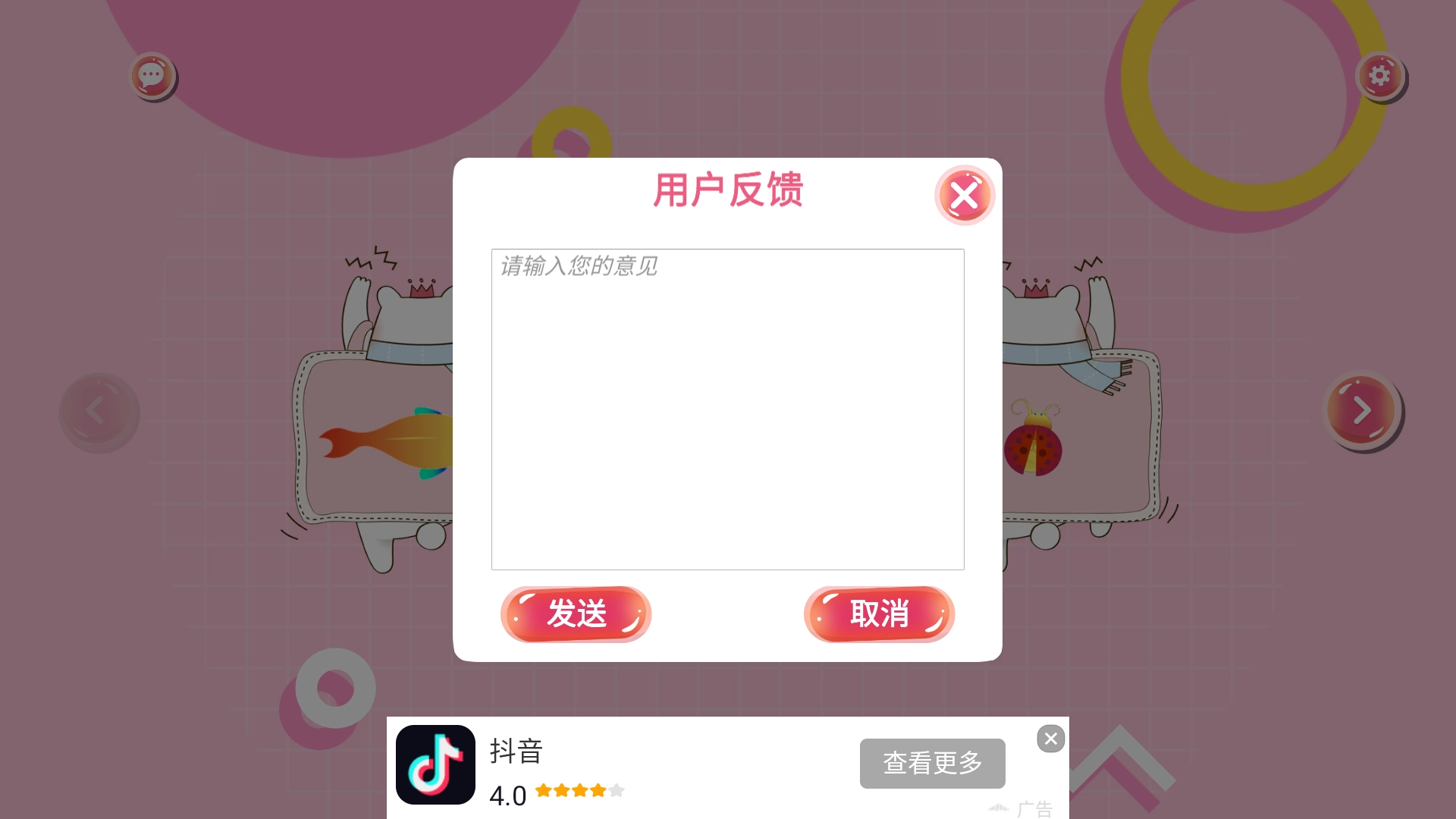The height and width of the screenshot is (819, 1456).
Task: Close the 用户反馈 dialog
Action: pyautogui.click(x=965, y=196)
